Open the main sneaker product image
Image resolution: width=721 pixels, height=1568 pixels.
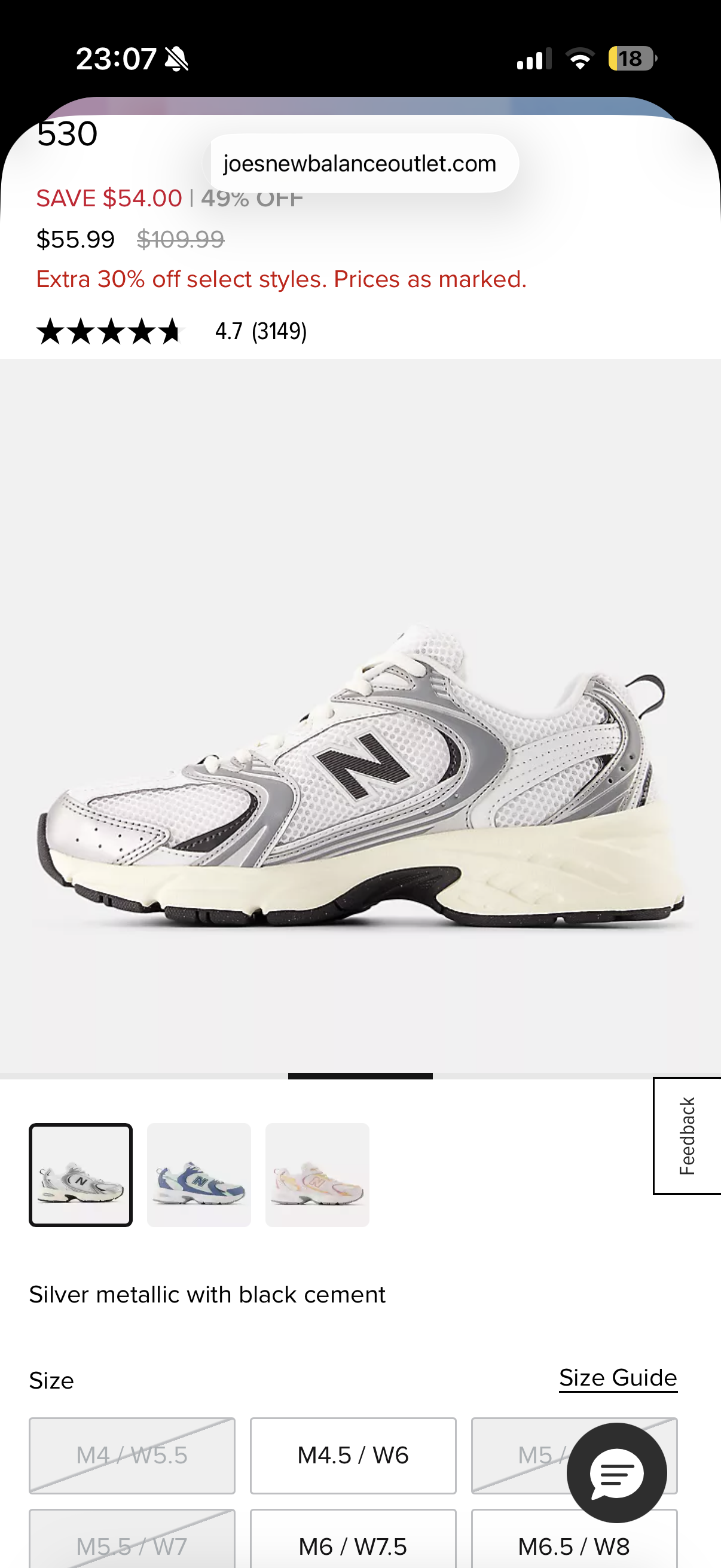point(360,773)
